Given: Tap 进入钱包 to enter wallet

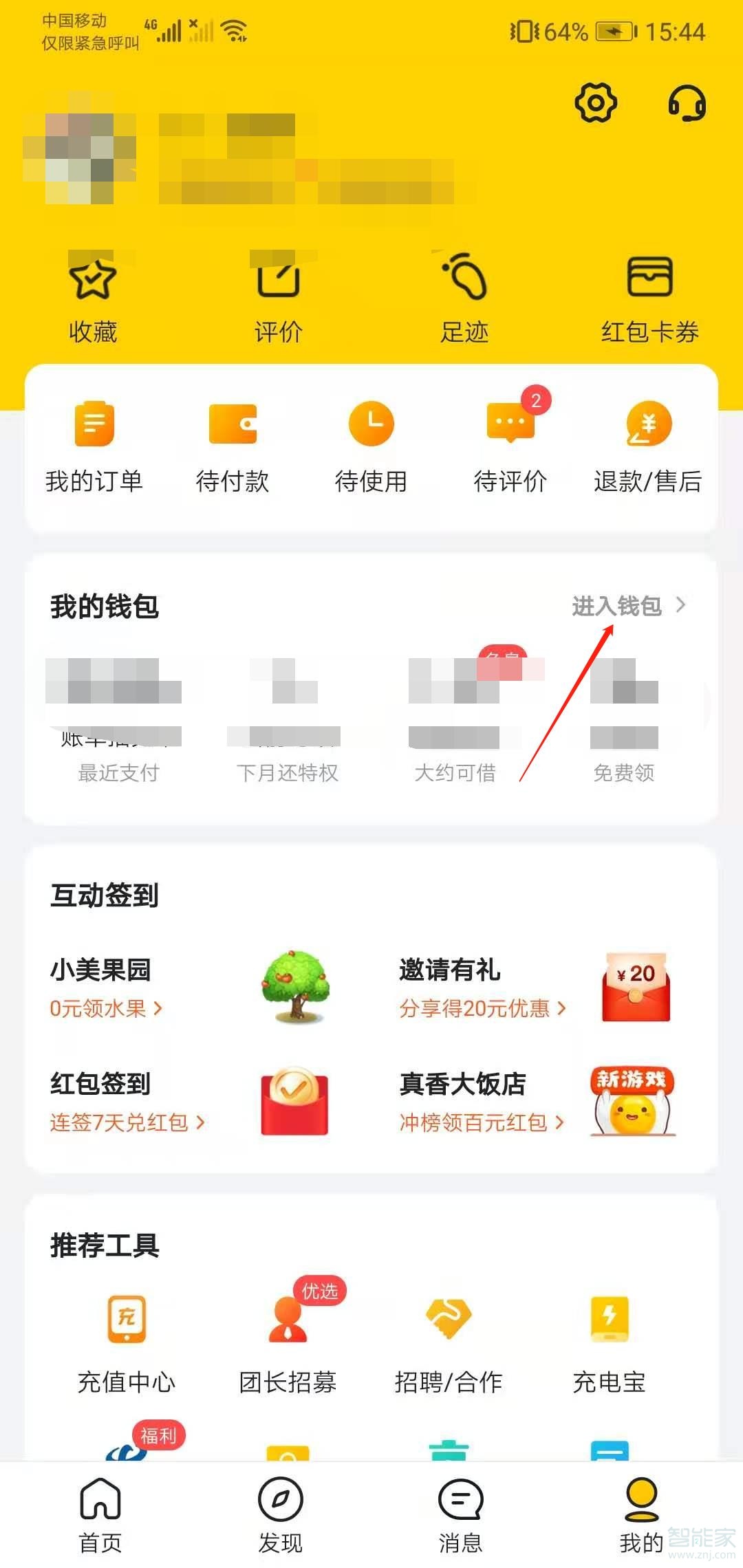Looking at the screenshot, I should [x=627, y=606].
